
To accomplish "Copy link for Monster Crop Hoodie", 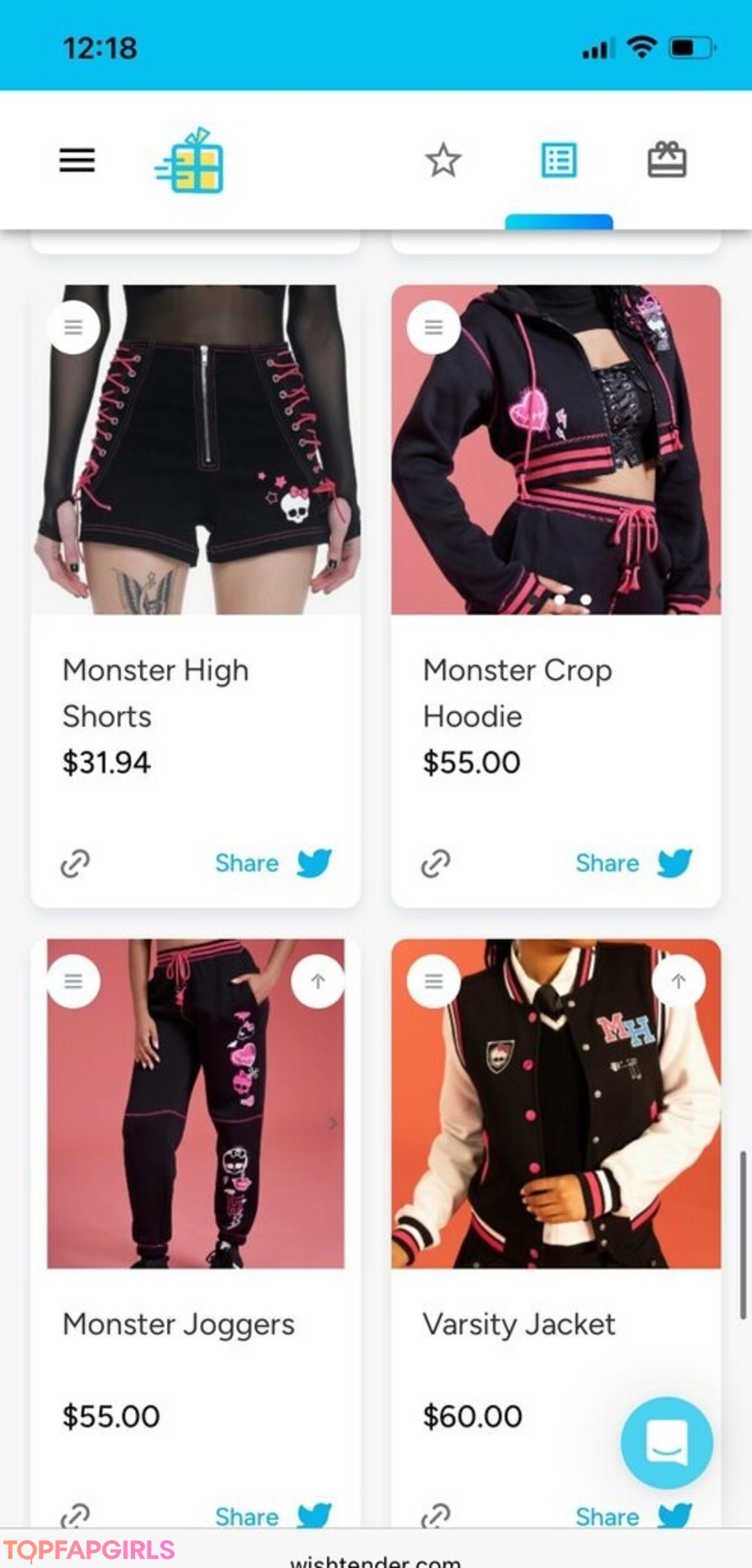I will [436, 863].
